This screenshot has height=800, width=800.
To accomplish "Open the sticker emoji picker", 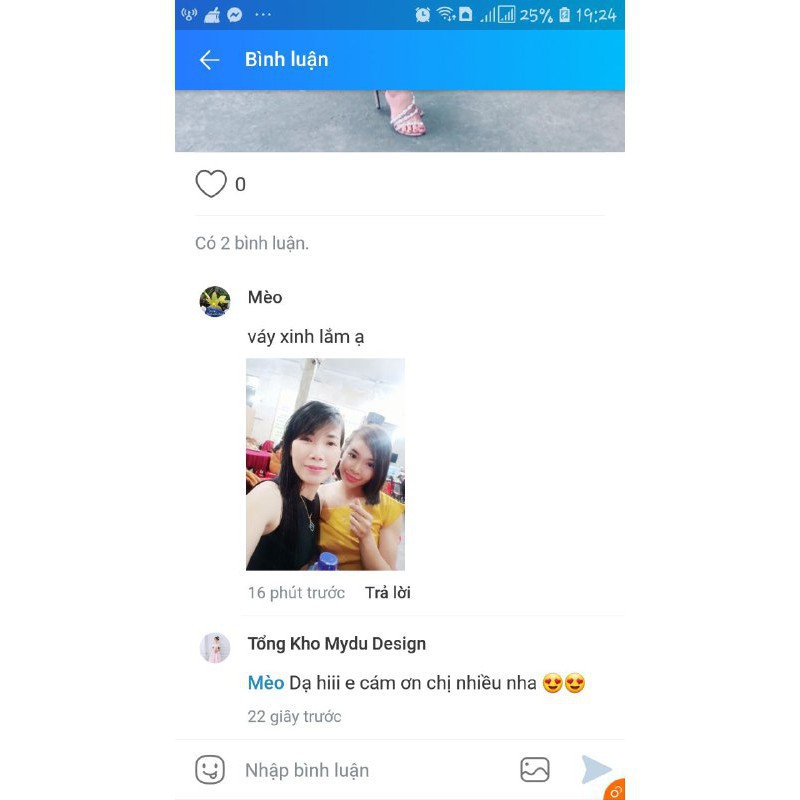I will pyautogui.click(x=210, y=769).
